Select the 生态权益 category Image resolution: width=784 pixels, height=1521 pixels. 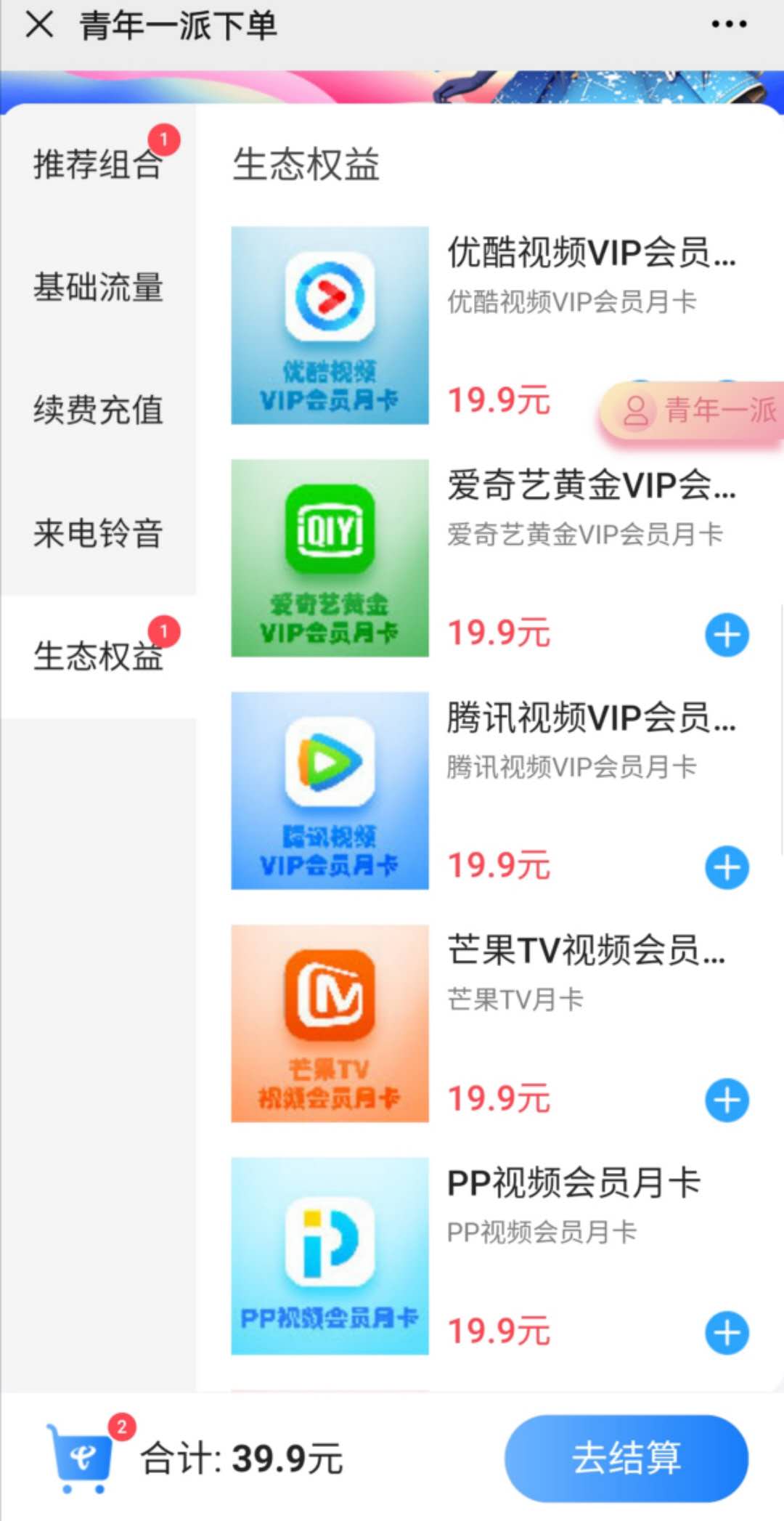point(98,656)
